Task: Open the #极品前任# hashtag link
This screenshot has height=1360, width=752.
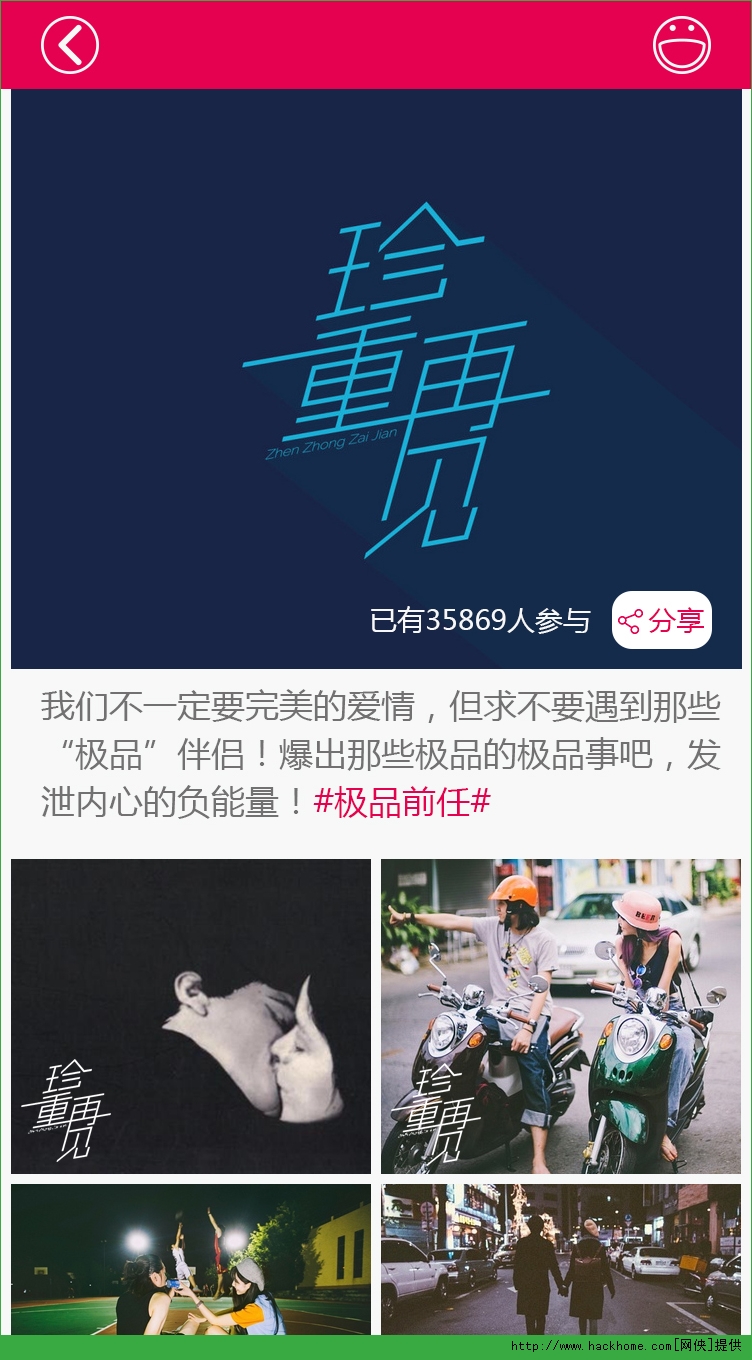Action: click(402, 801)
